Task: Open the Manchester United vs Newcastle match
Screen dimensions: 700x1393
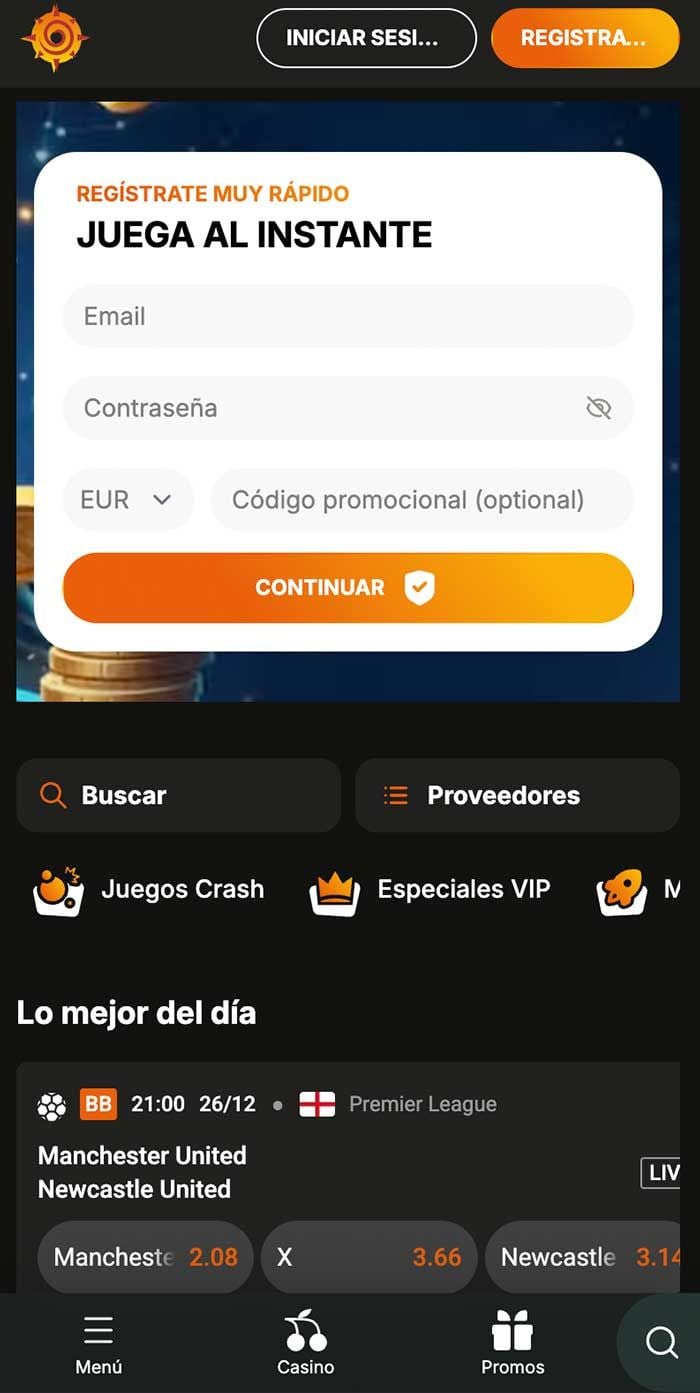Action: [142, 1172]
